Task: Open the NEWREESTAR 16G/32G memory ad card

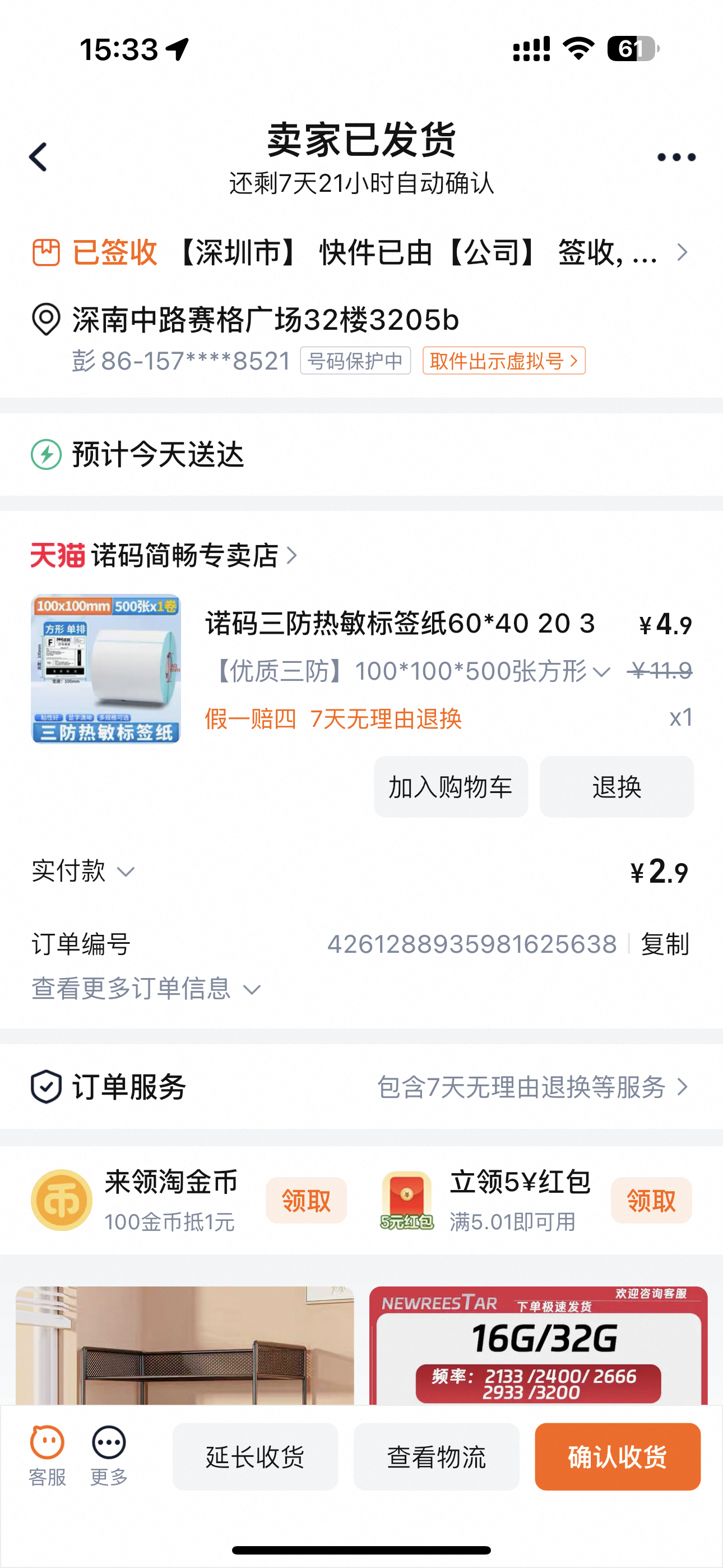Action: [538, 1345]
